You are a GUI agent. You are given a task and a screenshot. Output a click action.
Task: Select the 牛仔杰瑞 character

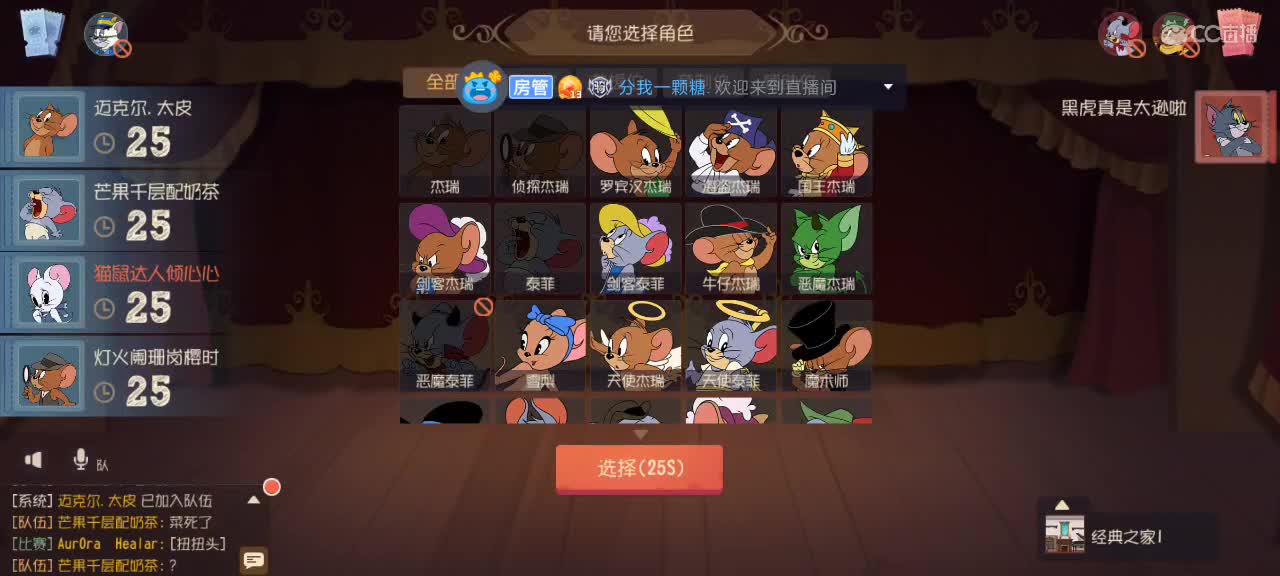731,247
